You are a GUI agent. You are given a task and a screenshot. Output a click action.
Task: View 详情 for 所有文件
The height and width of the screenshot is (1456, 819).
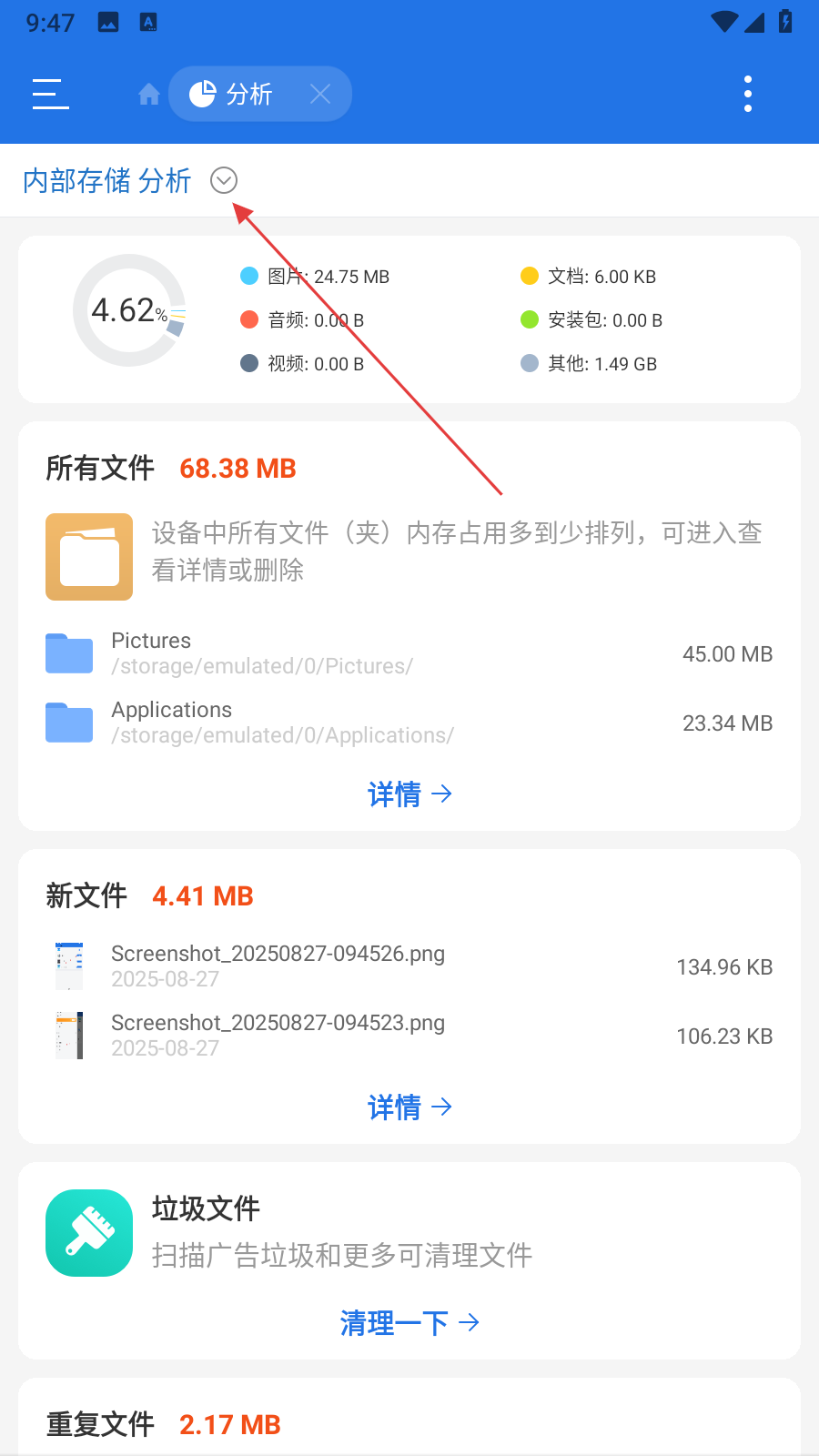409,794
